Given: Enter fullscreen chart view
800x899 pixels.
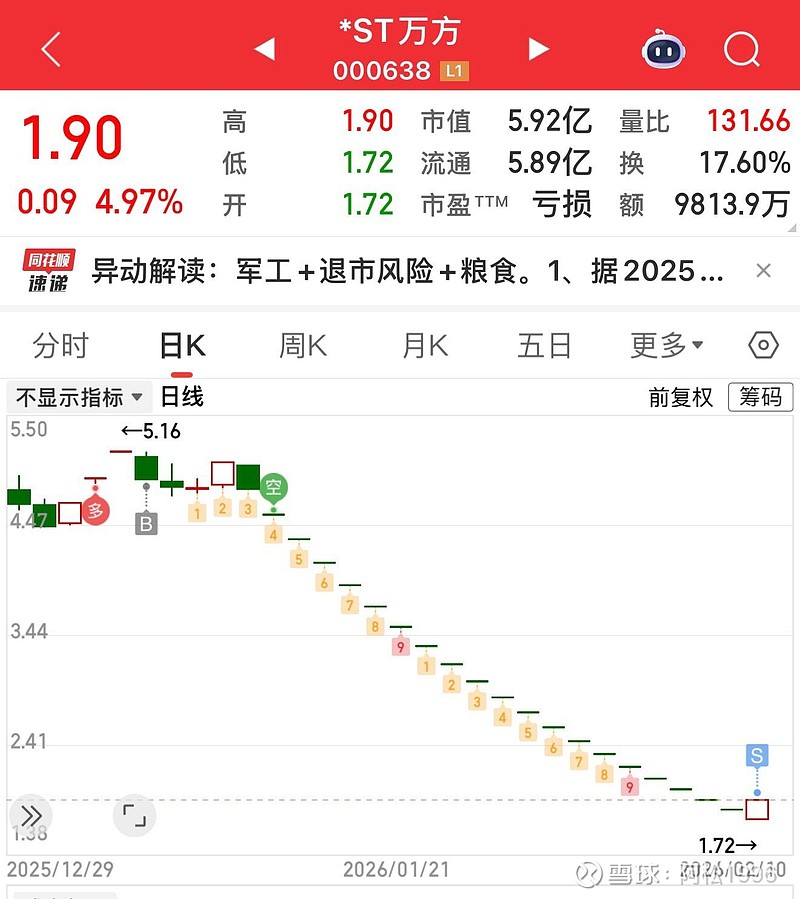Looking at the screenshot, I should (134, 815).
